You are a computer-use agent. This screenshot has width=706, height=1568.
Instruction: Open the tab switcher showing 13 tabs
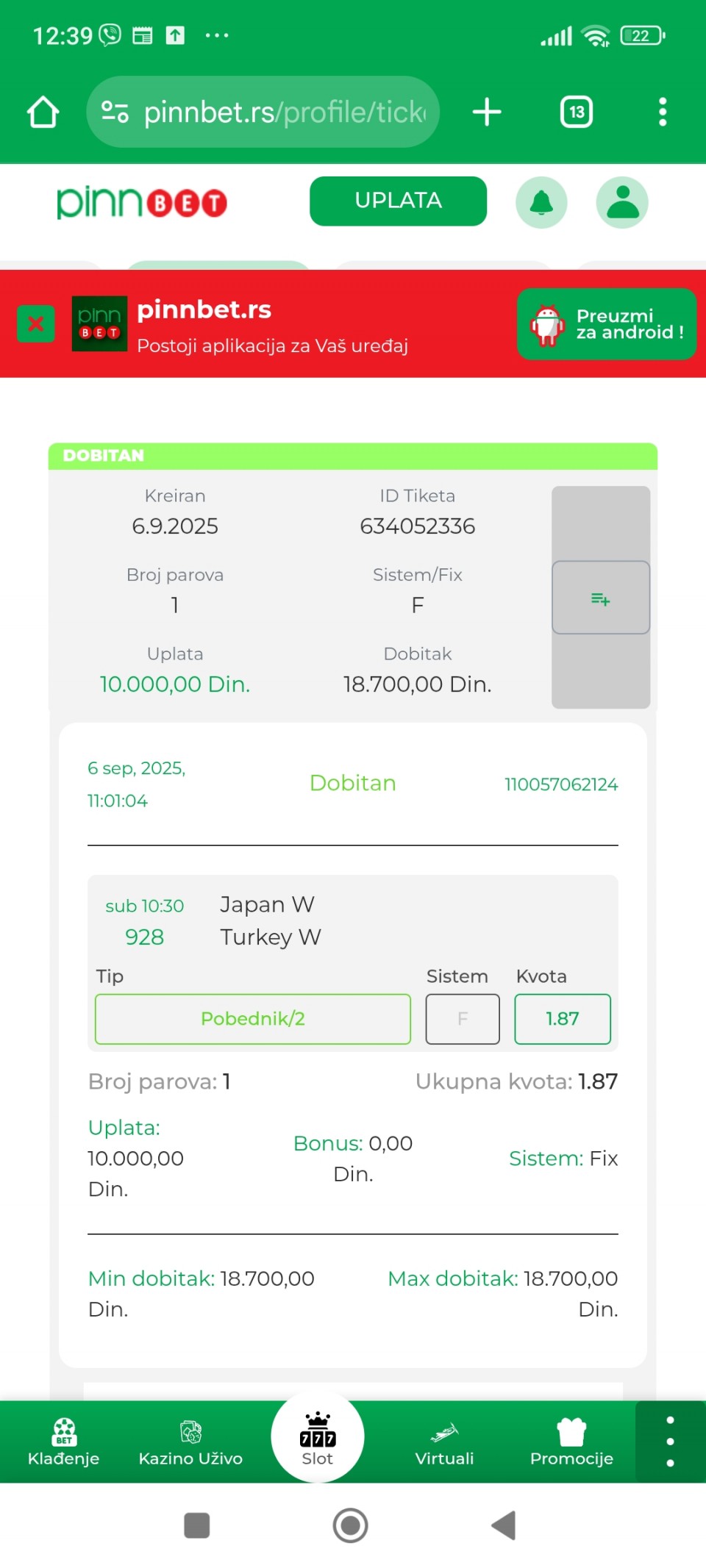pyautogui.click(x=576, y=112)
